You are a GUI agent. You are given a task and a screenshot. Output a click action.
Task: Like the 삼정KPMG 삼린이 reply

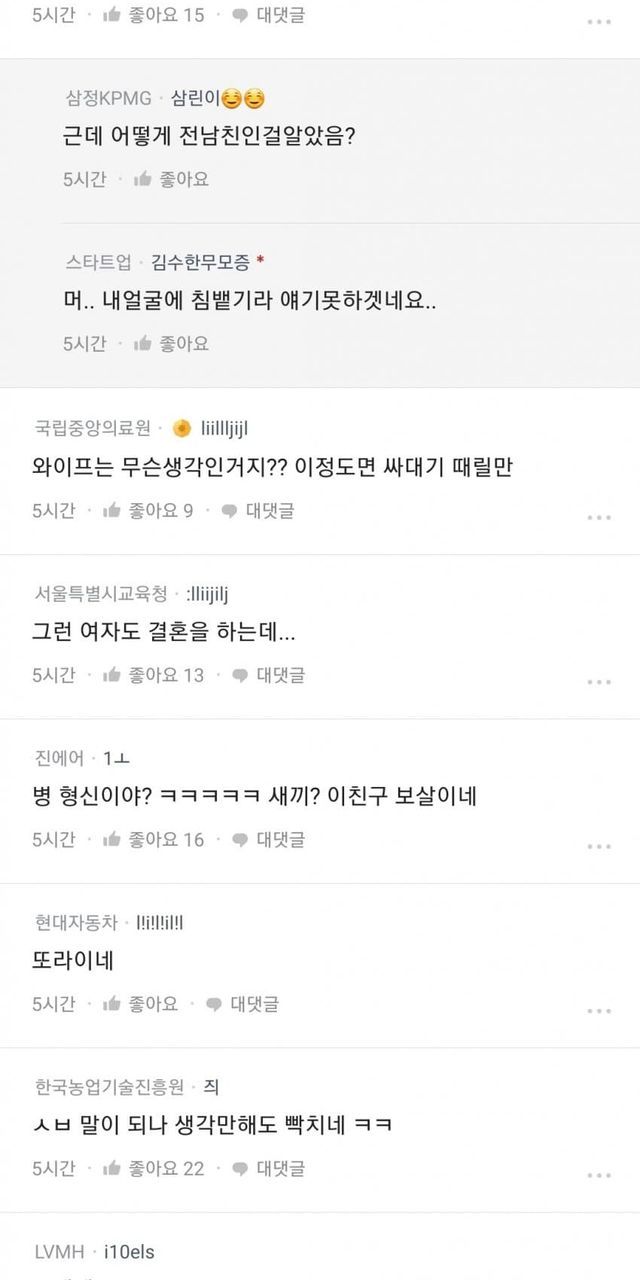[x=171, y=180]
